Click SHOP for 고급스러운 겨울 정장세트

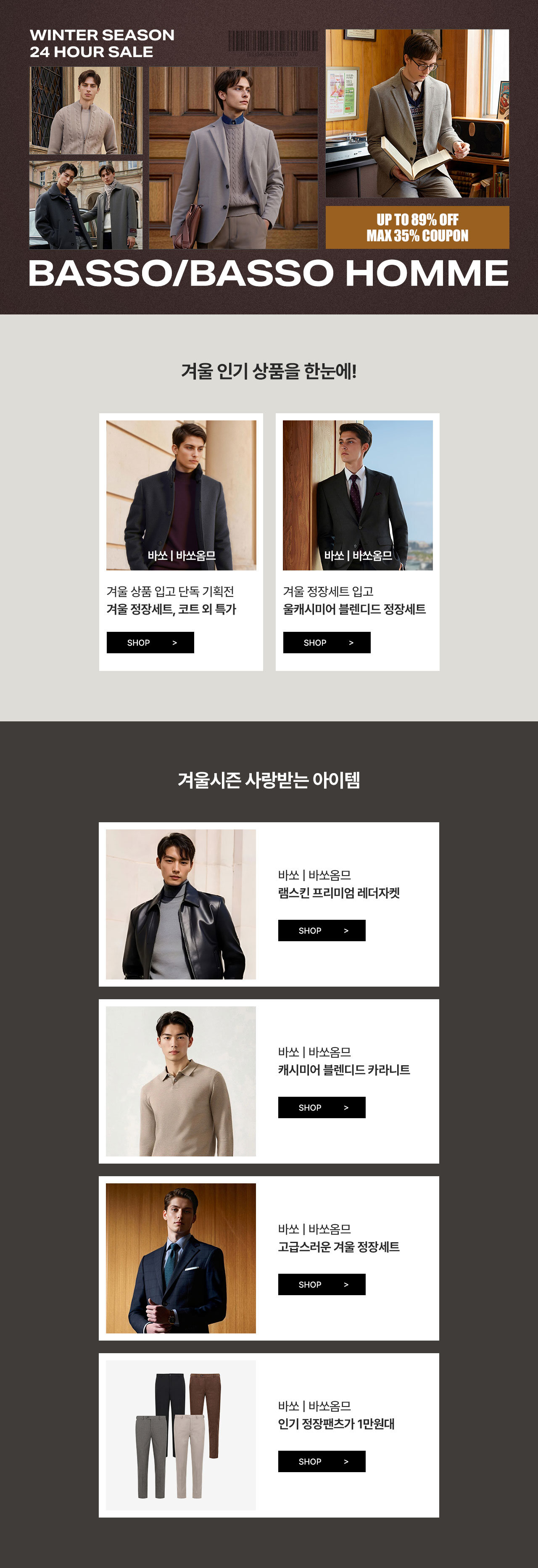coord(322,1285)
